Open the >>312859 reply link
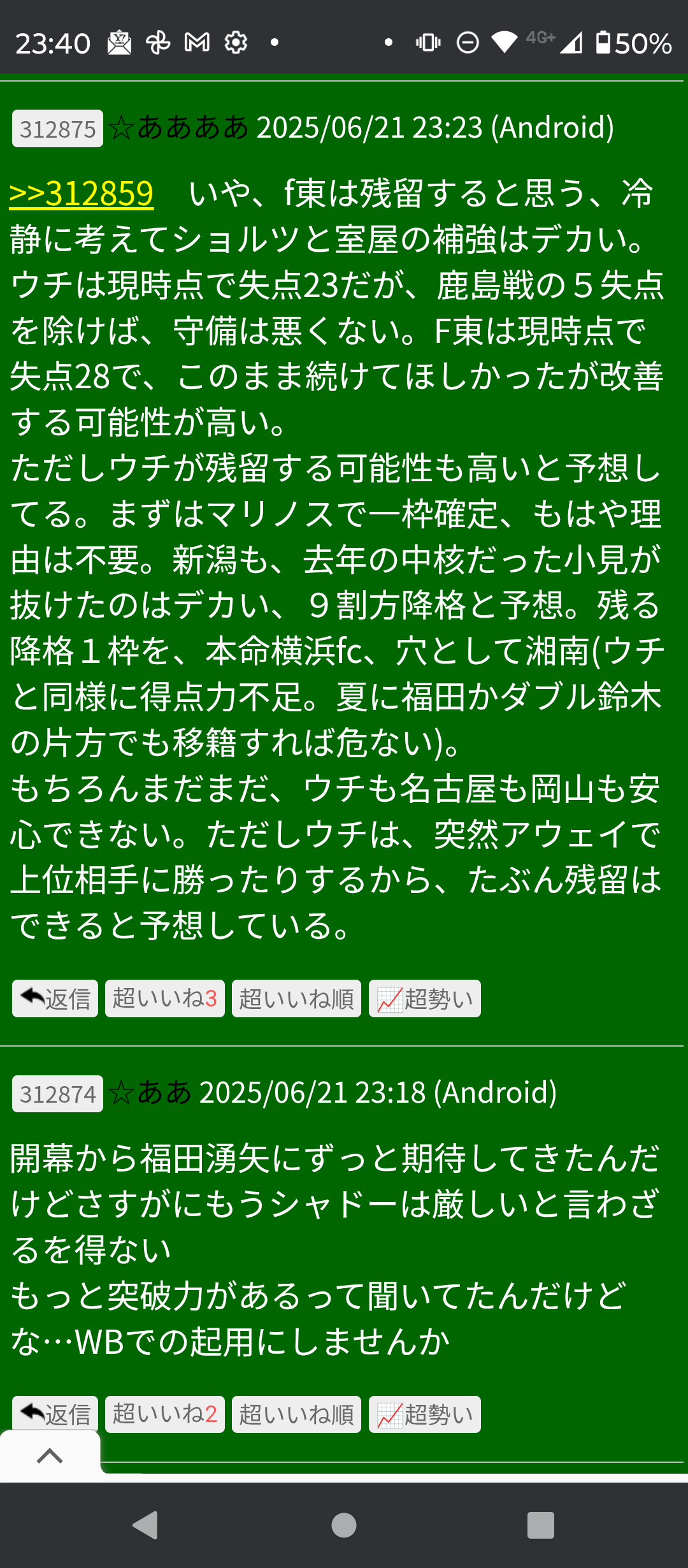Screen dimensions: 688x1568 [82, 193]
